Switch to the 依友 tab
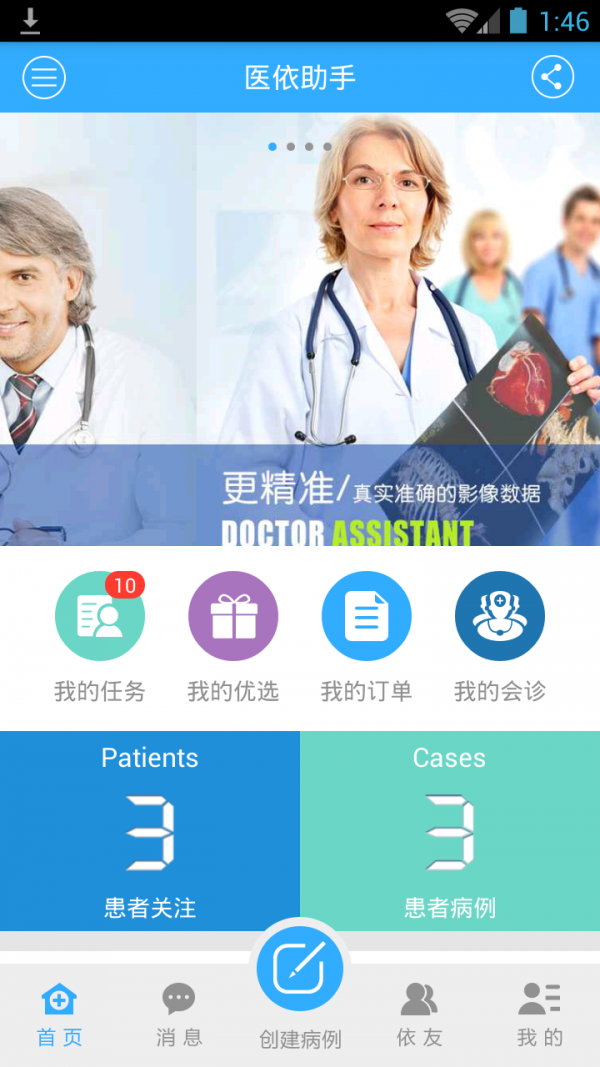 tap(420, 1015)
